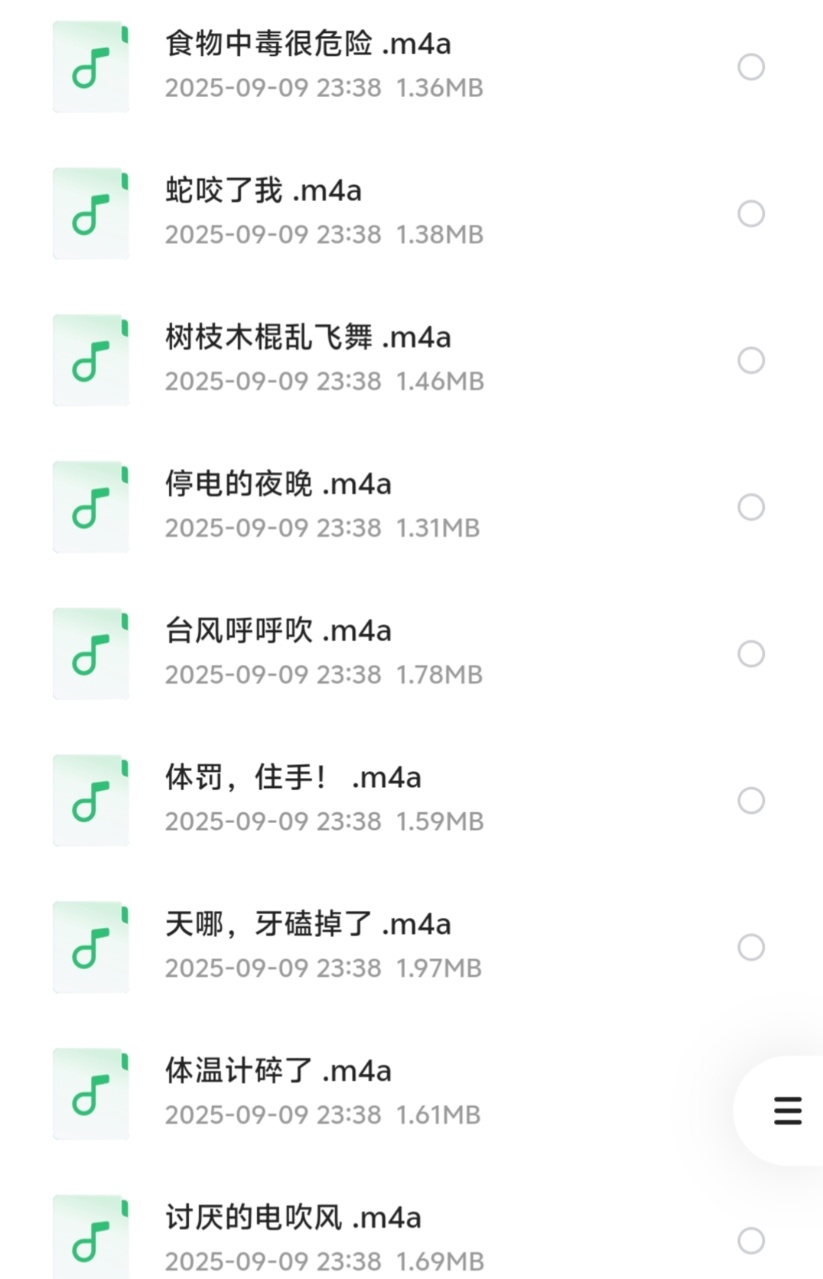Viewport: 823px width, 1279px height.
Task: Open the 停电的夜晚.m4a audio file
Action: tap(278, 506)
